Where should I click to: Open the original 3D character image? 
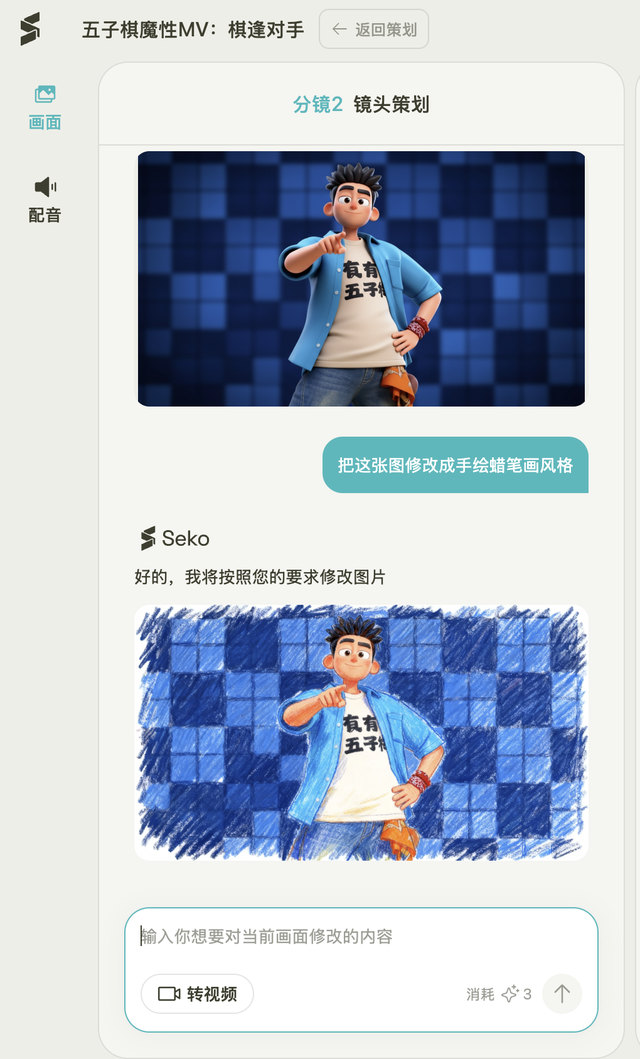(361, 279)
